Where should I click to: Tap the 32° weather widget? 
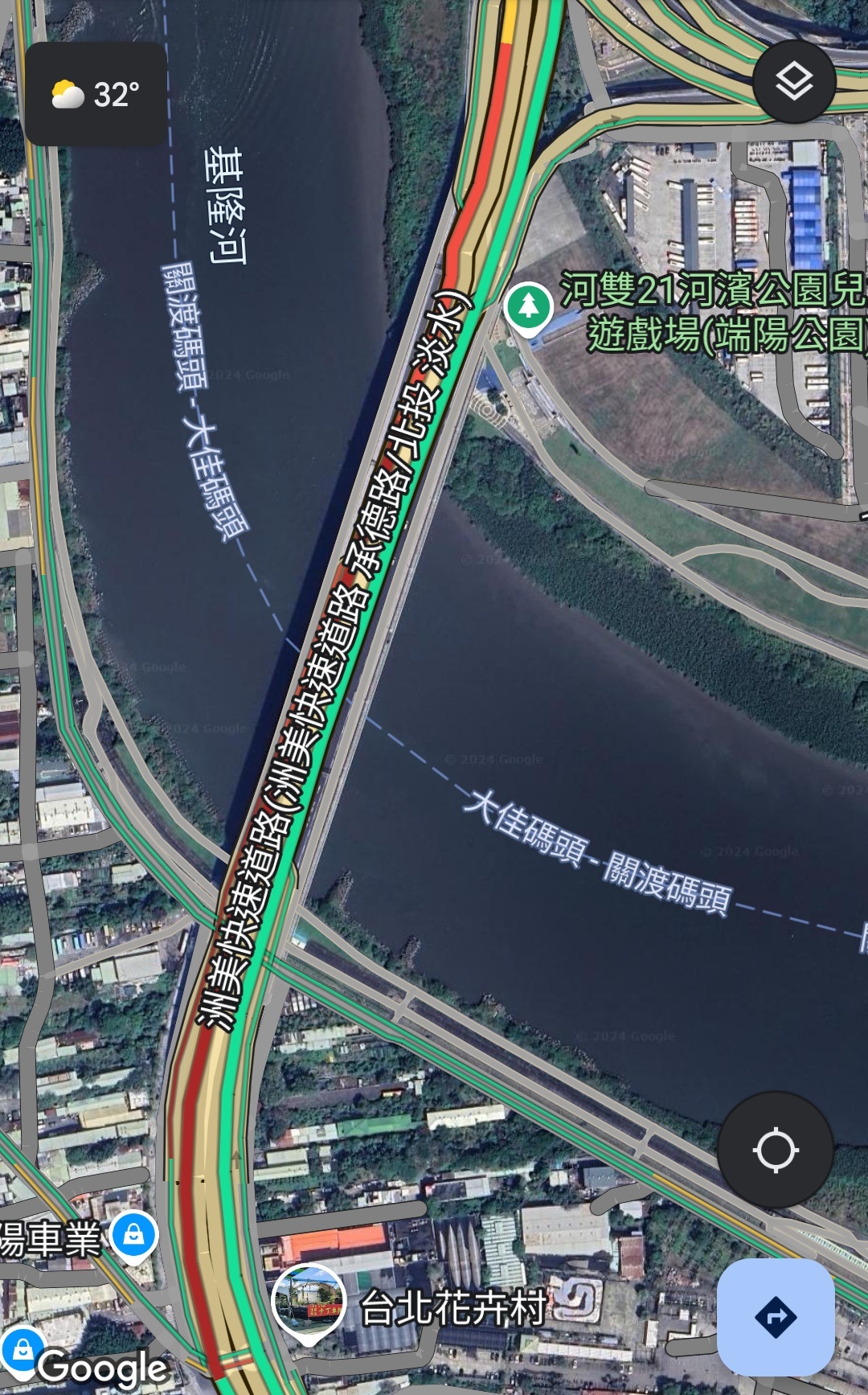pos(96,94)
